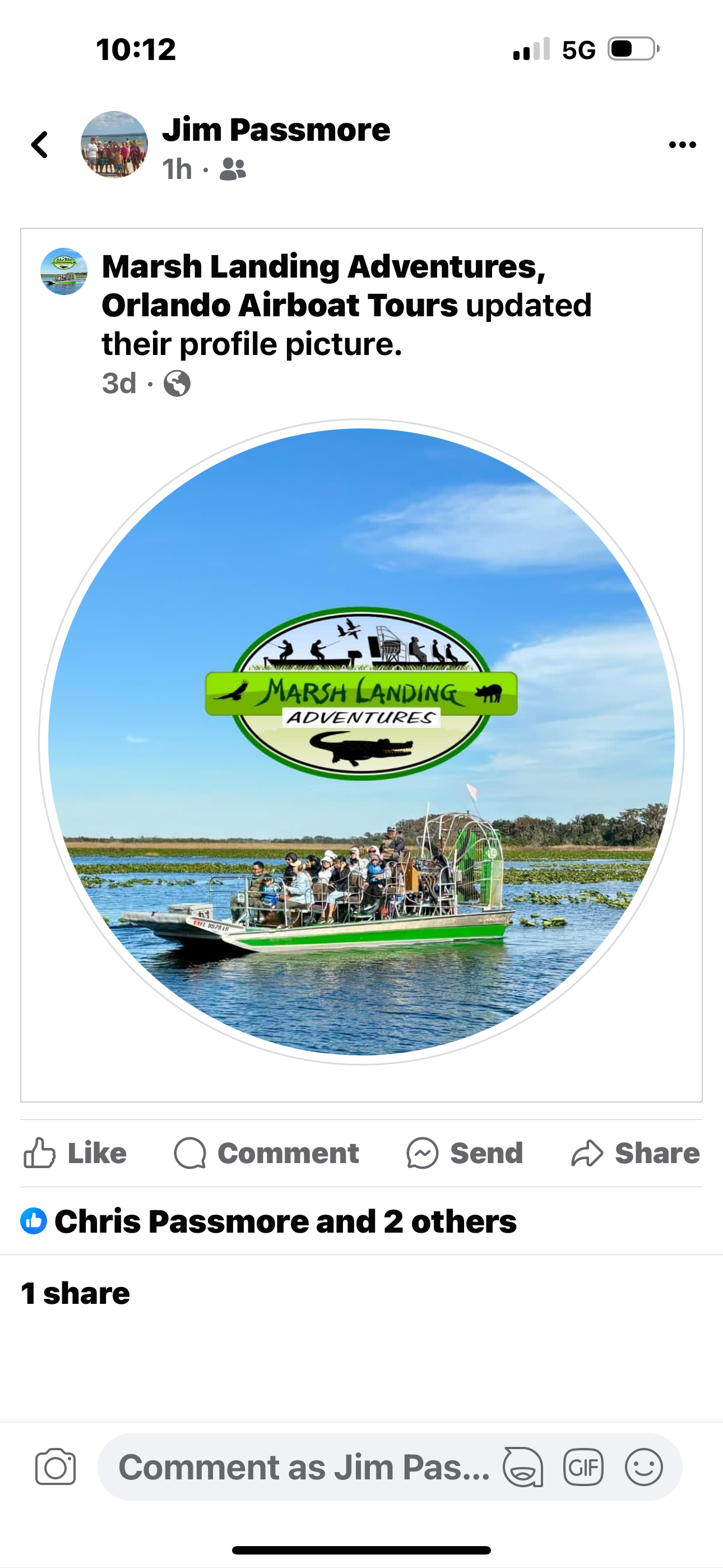Open the three-dot post options menu
This screenshot has width=723, height=1568.
[682, 145]
